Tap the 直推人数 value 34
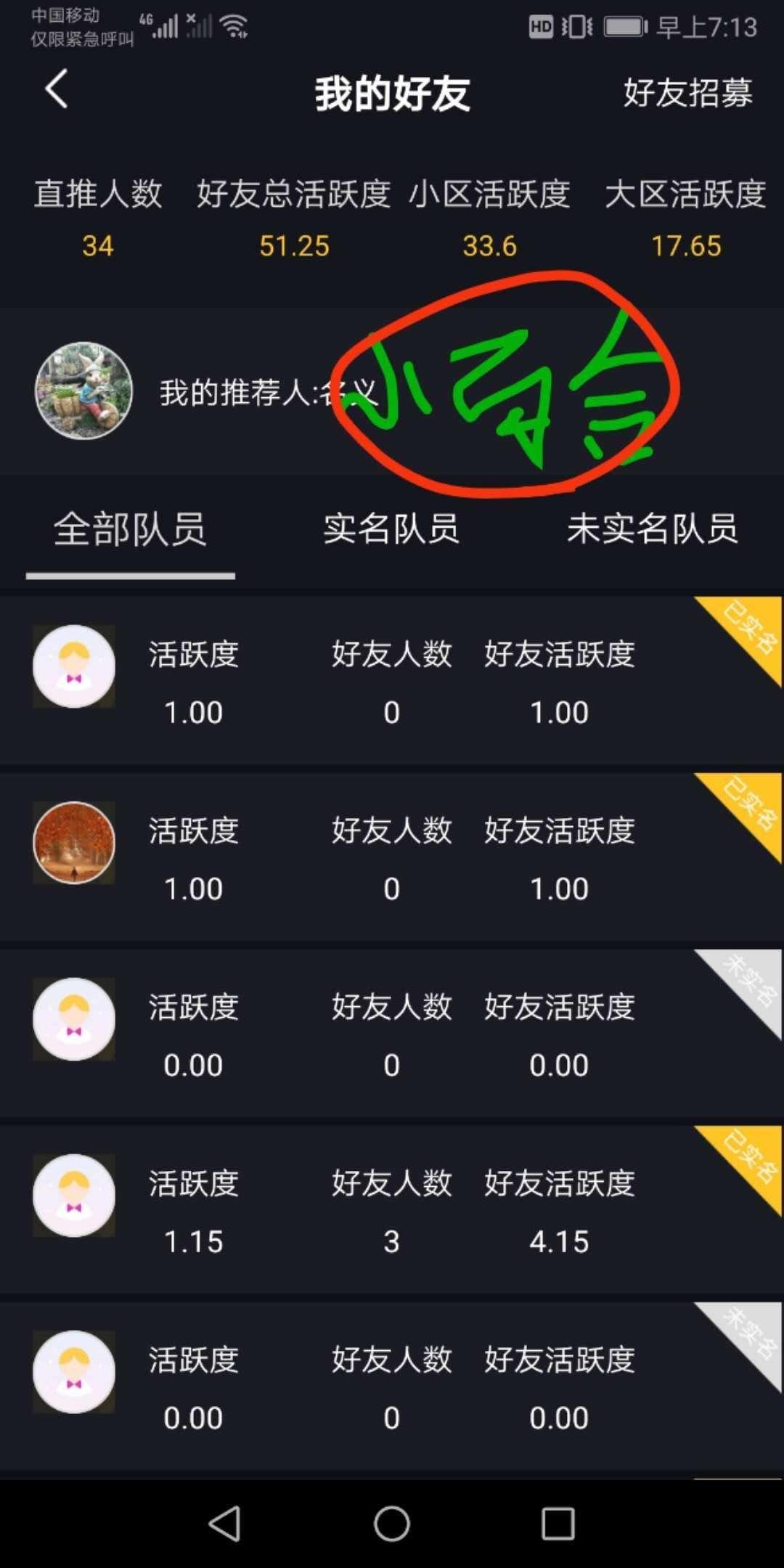Image resolution: width=784 pixels, height=1568 pixels. tap(98, 247)
